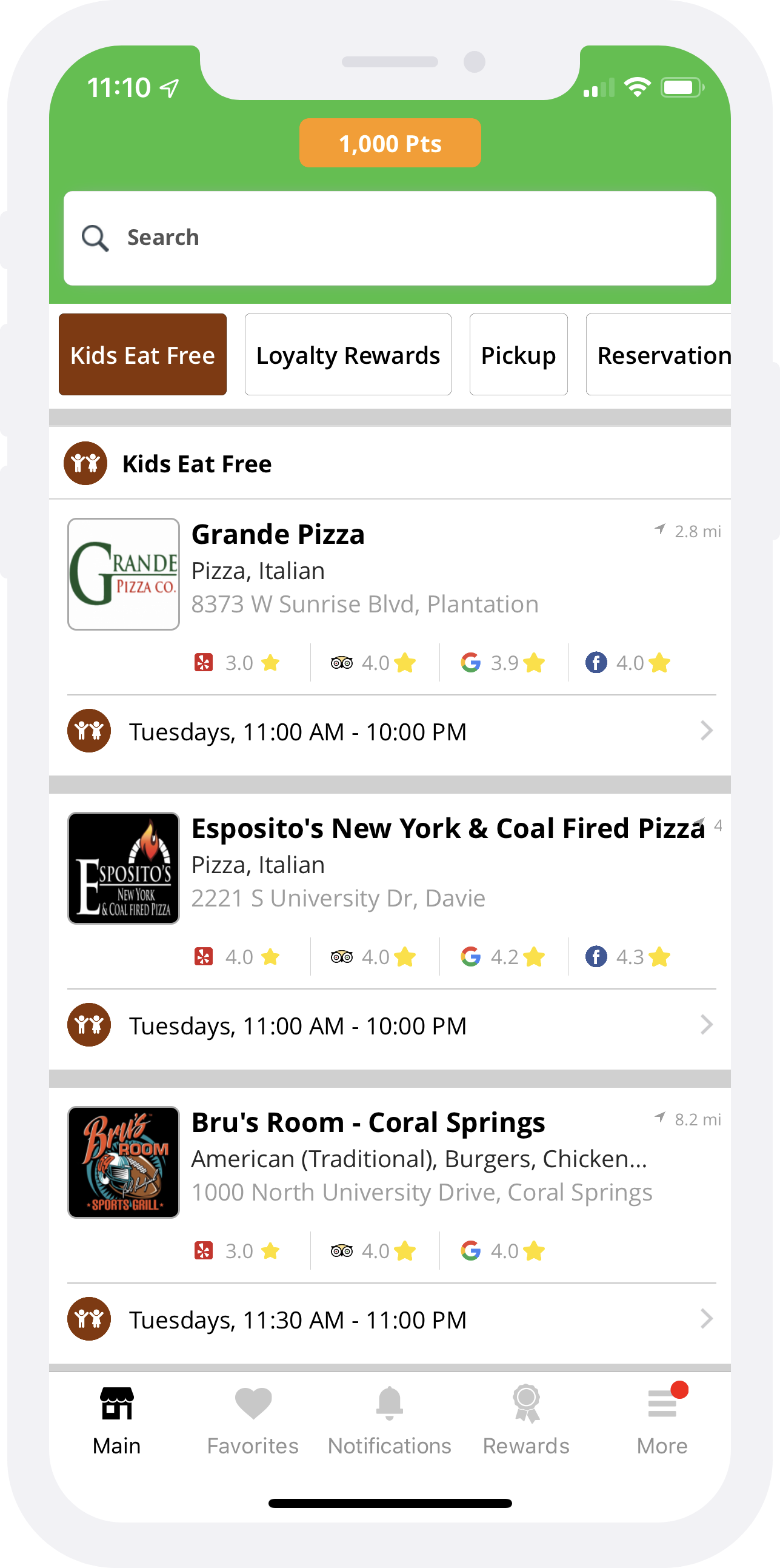View the Esposito's Tuesdays kids deal
This screenshot has width=780, height=1568.
pyautogui.click(x=389, y=1025)
